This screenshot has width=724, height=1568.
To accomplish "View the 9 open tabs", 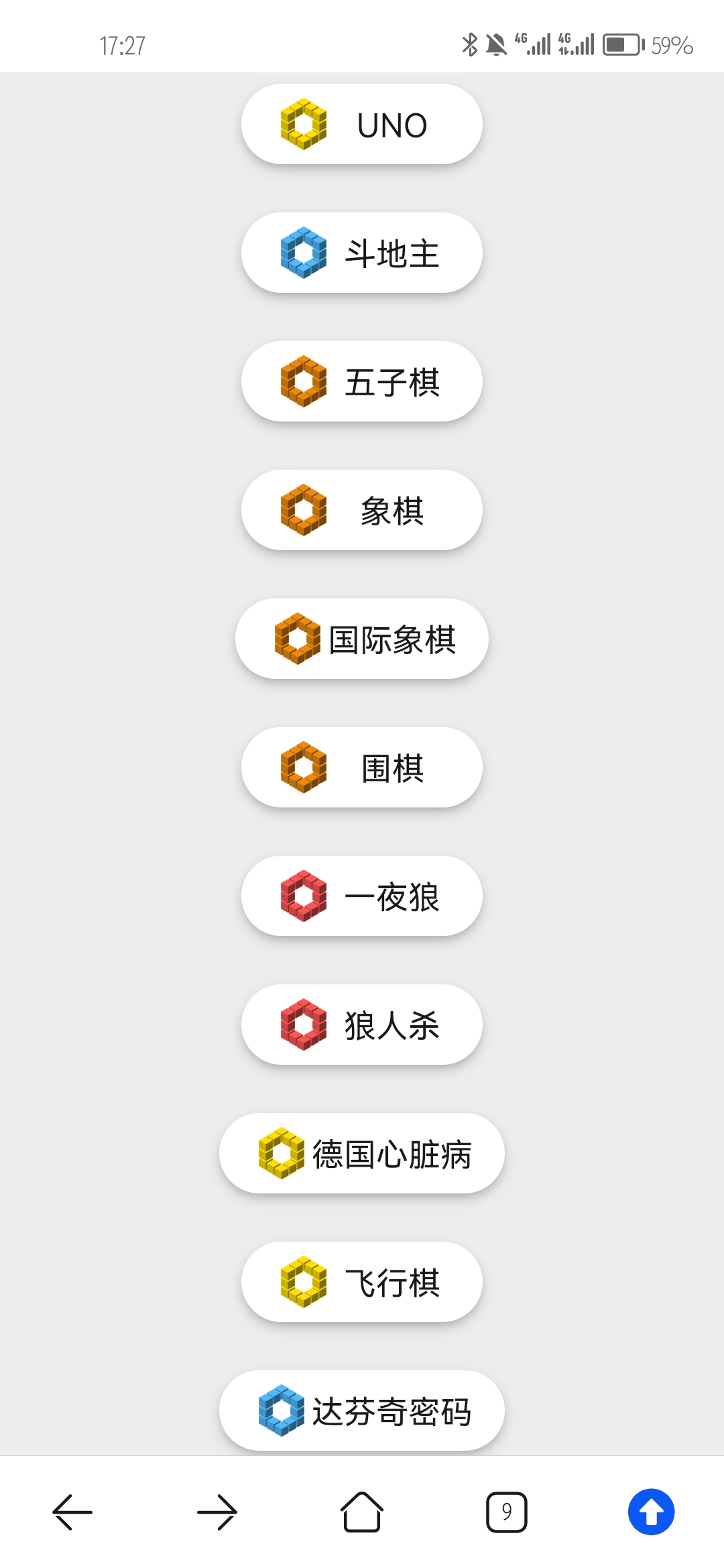I will point(507,1512).
